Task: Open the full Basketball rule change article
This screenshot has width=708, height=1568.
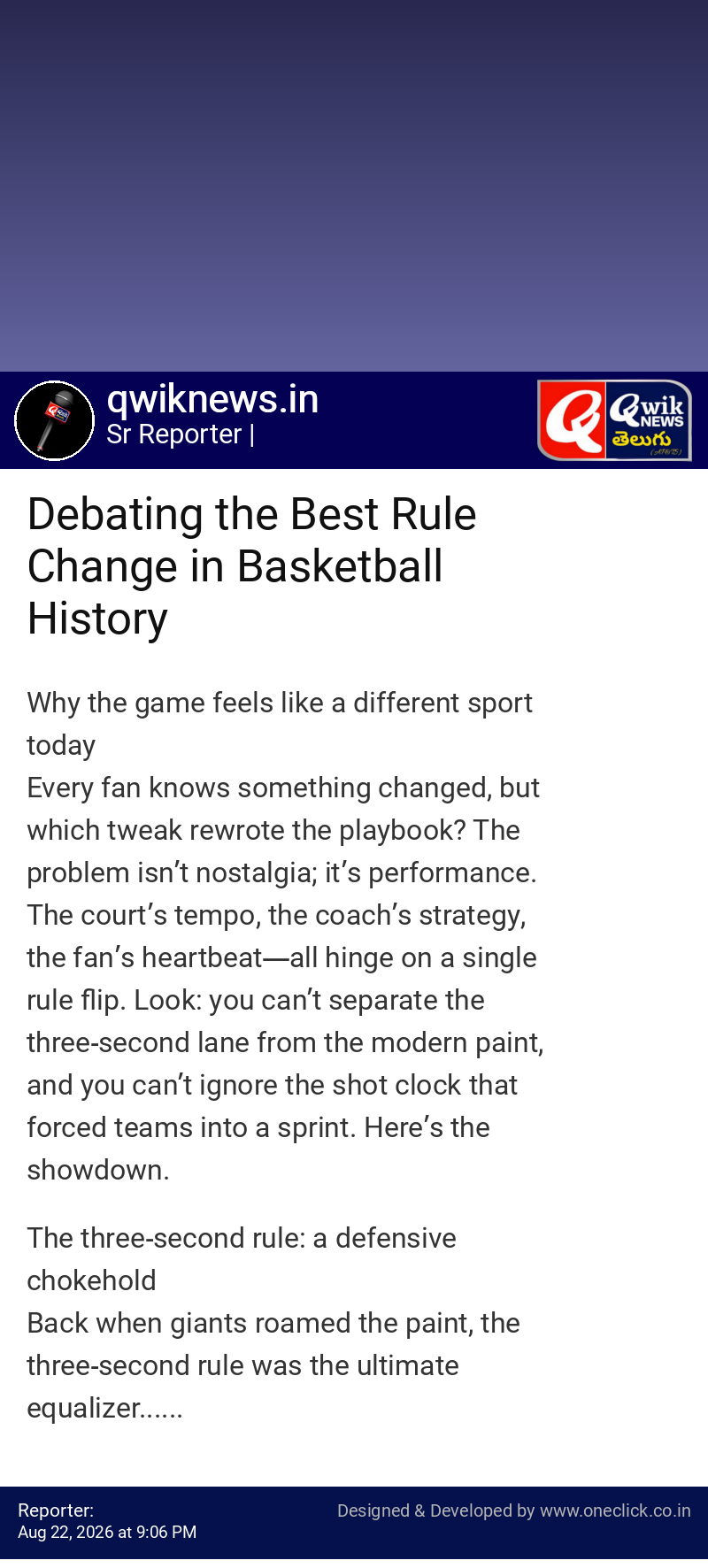Action: [x=252, y=566]
